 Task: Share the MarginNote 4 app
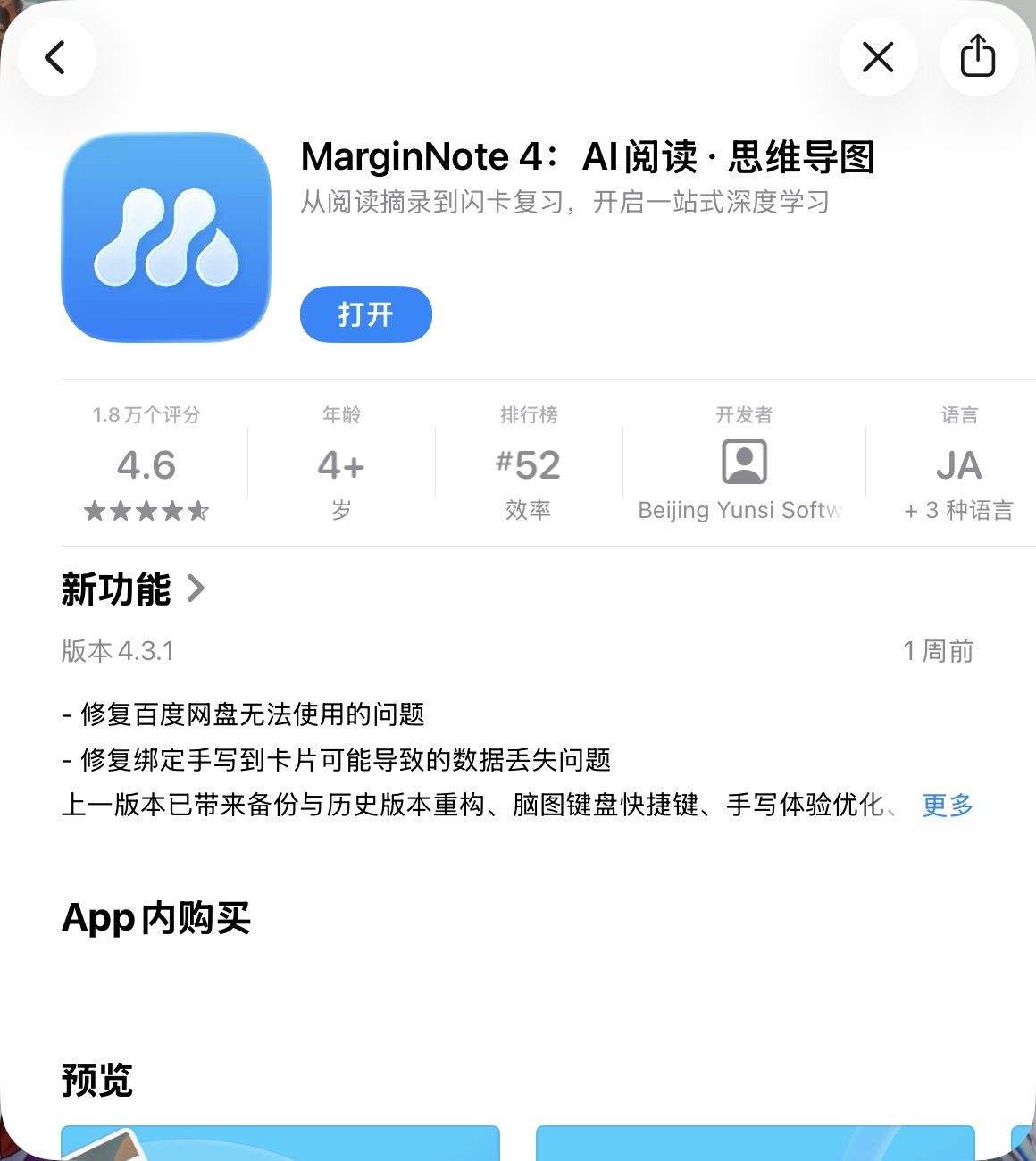coord(978,58)
